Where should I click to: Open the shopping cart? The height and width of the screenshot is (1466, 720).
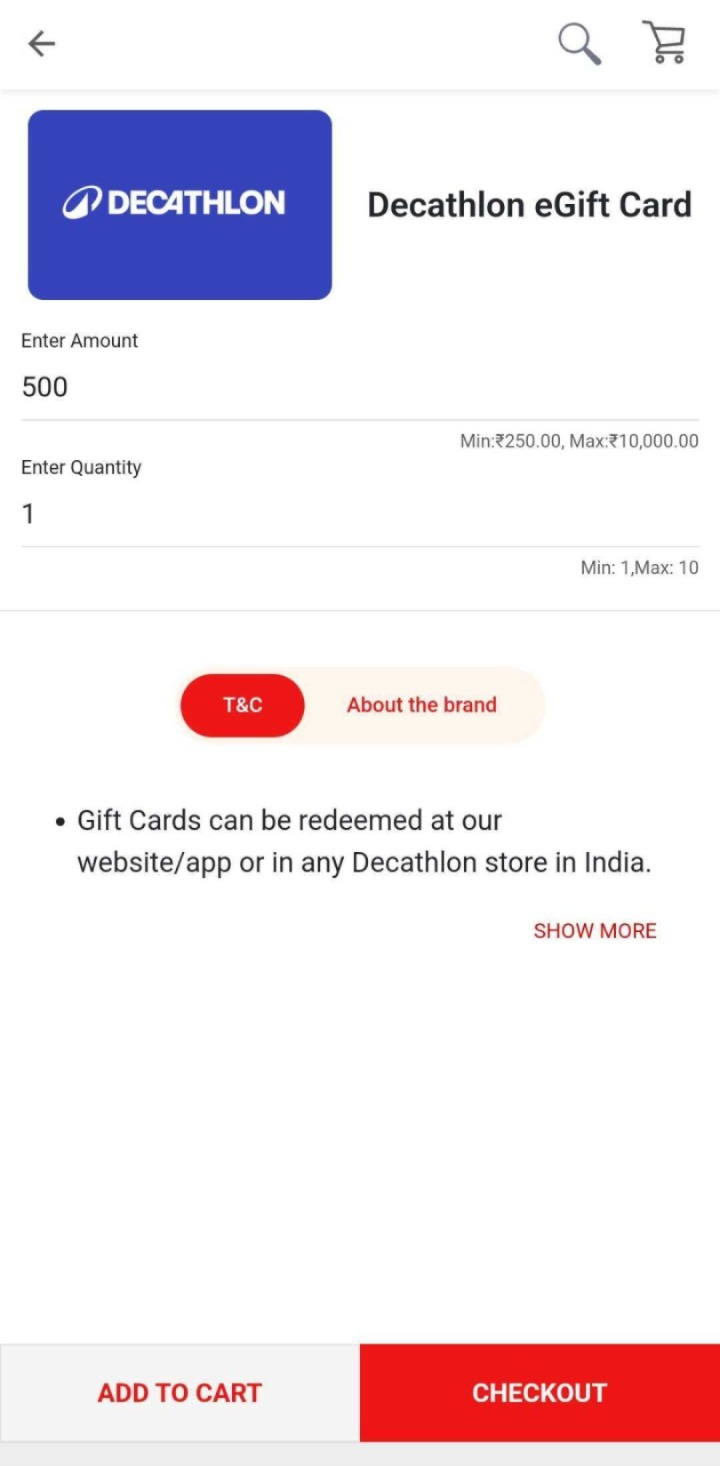(664, 44)
